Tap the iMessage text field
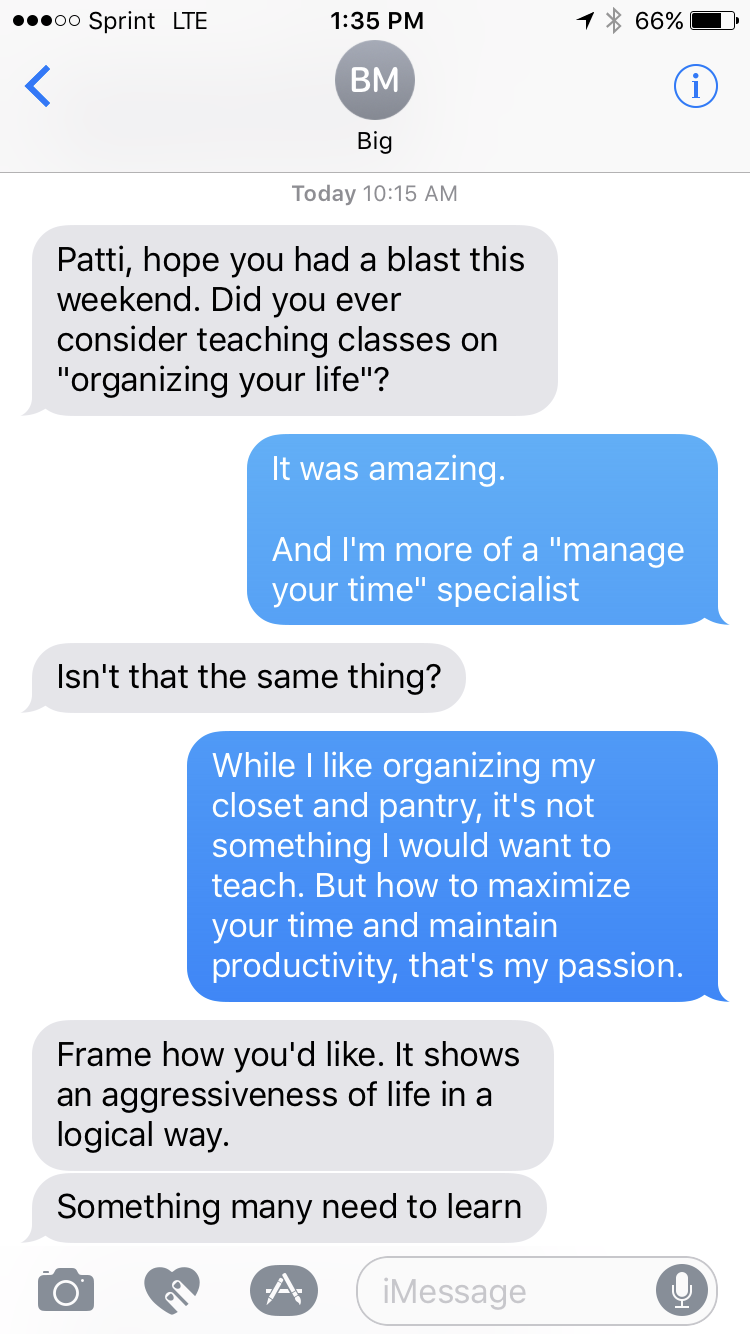 click(x=500, y=1290)
